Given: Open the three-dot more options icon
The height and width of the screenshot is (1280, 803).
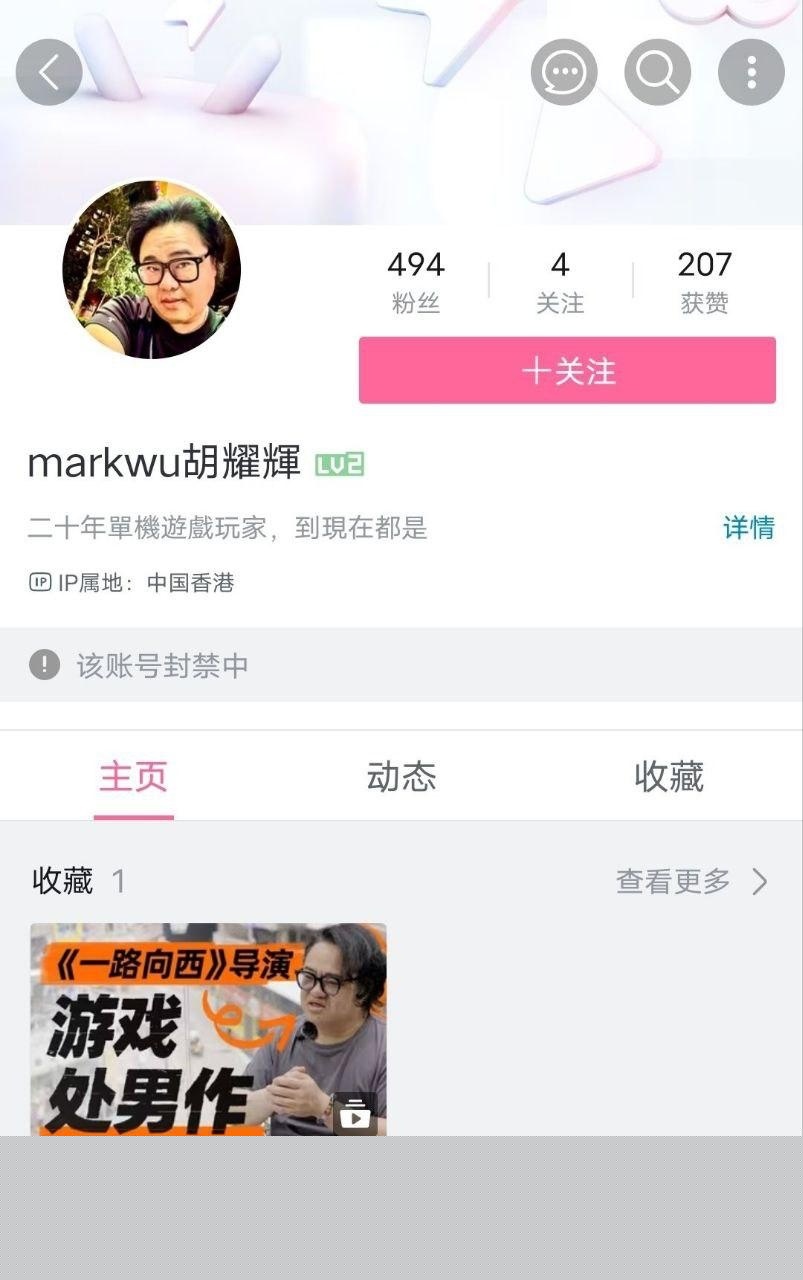Looking at the screenshot, I should click(x=750, y=72).
